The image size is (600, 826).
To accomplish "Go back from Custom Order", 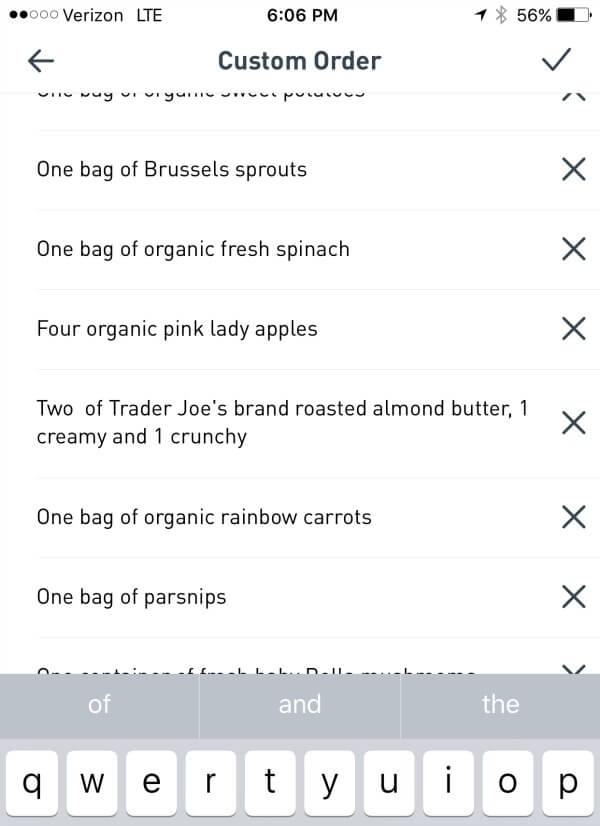I will point(40,61).
